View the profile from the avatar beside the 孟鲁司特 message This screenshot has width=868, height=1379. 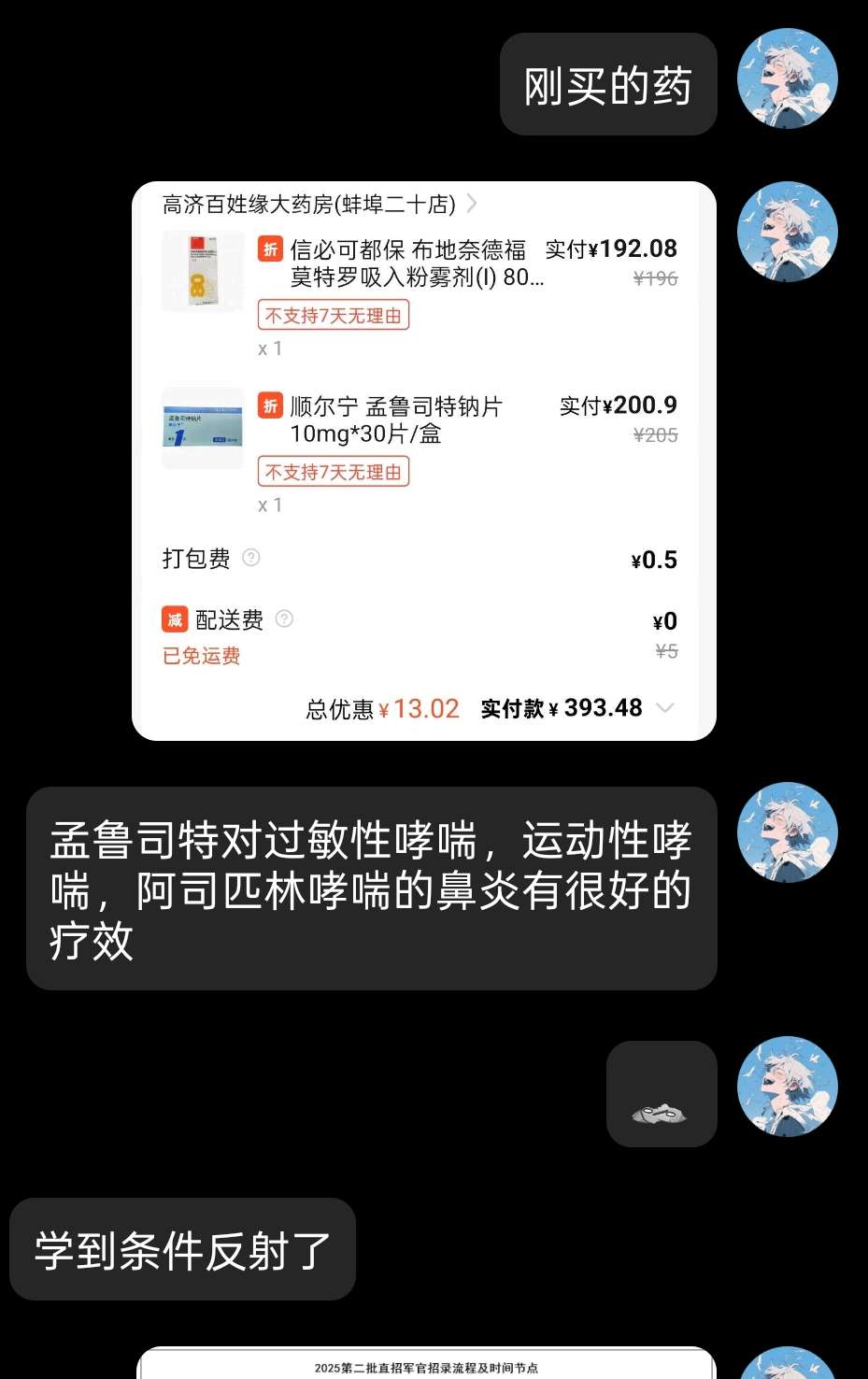click(787, 832)
